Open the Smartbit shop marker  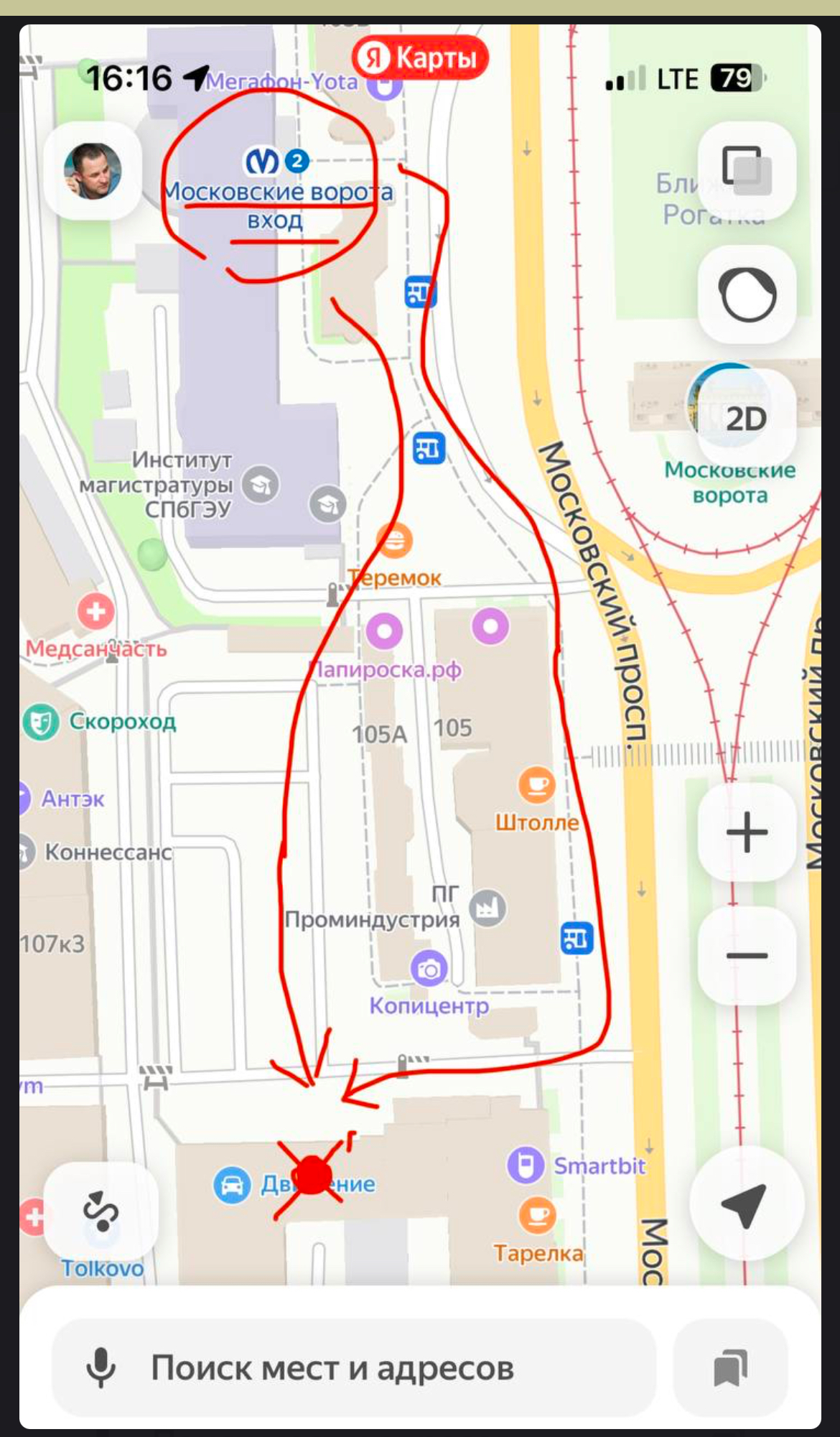click(x=526, y=1165)
